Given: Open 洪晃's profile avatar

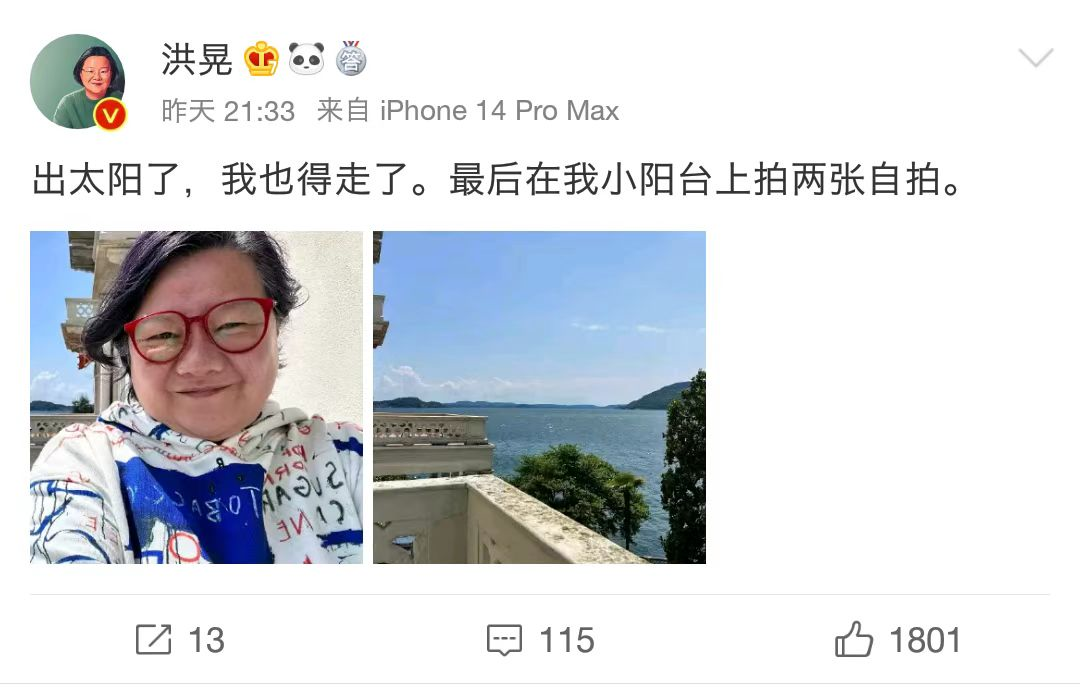Looking at the screenshot, I should 78,82.
